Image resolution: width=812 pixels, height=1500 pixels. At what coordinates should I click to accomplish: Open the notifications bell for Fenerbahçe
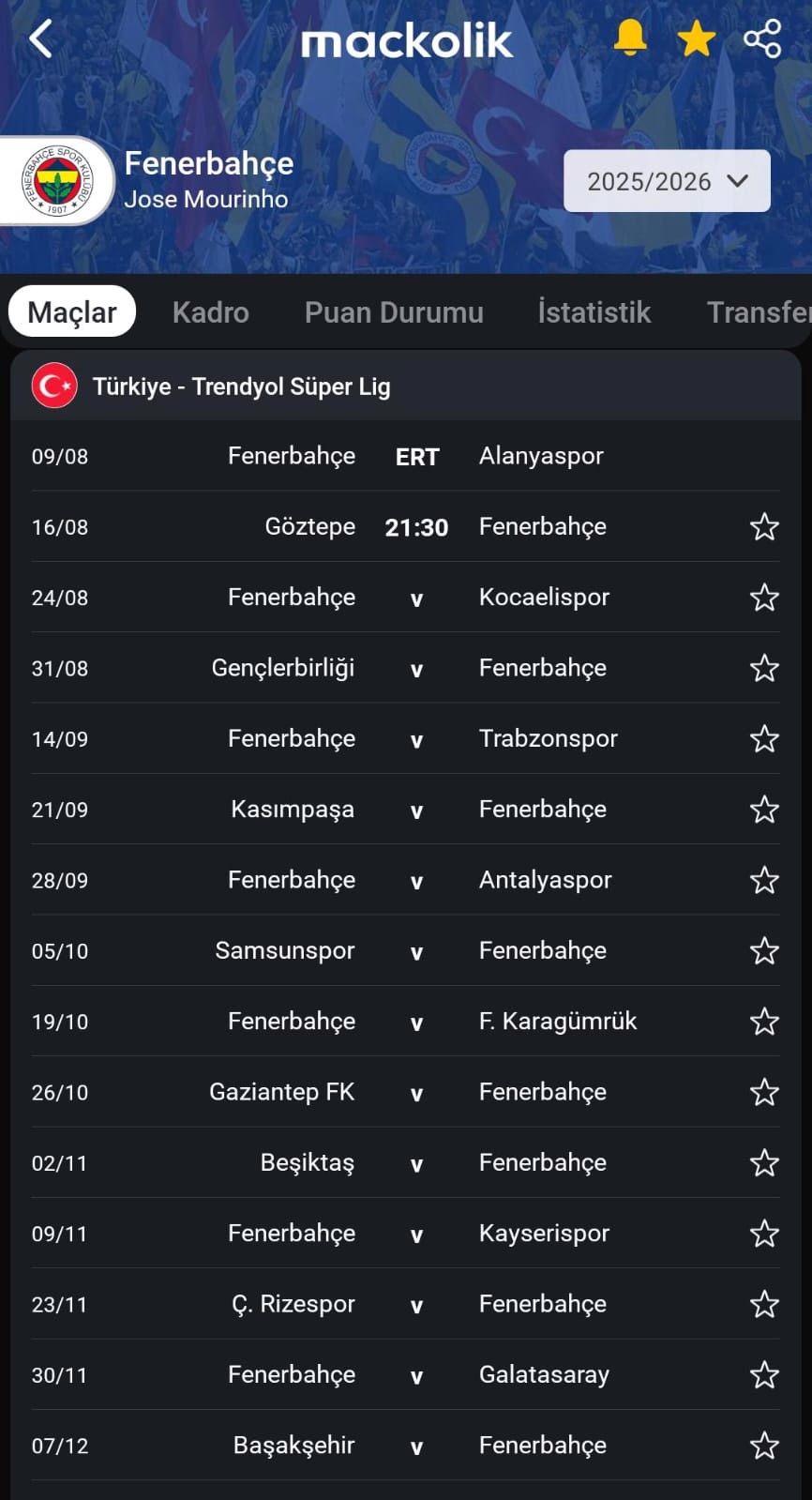(630, 38)
